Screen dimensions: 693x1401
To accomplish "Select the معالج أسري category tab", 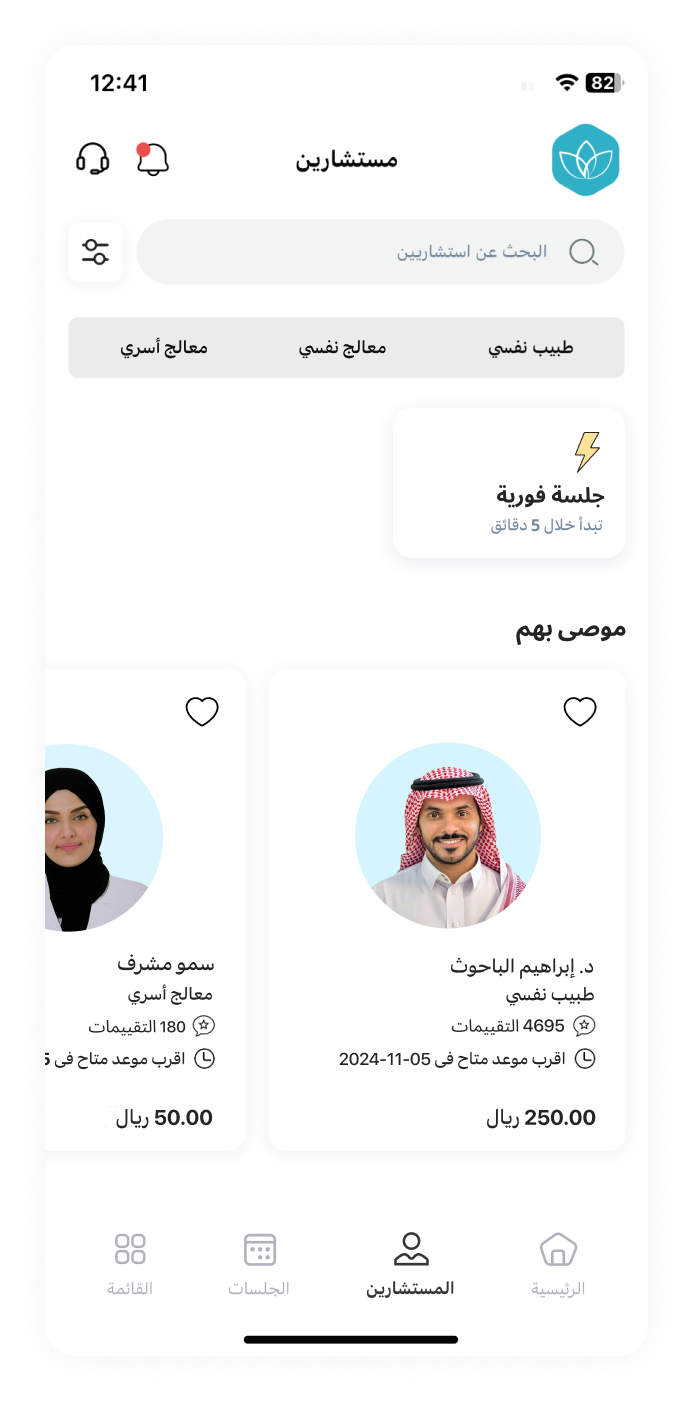I will [x=164, y=348].
